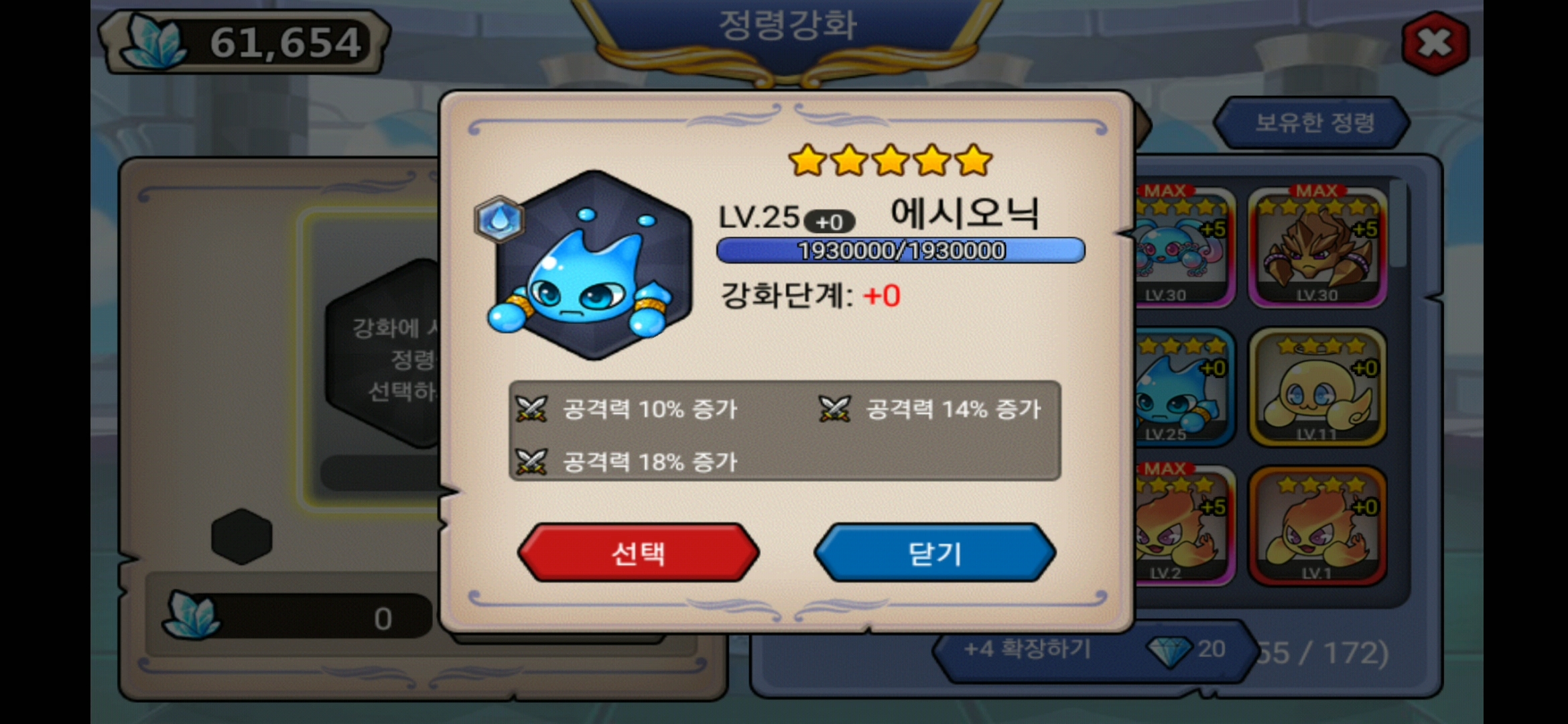Image resolution: width=1568 pixels, height=724 pixels.
Task: Select the MAX LV.30 brown rock spirit
Action: (x=1317, y=248)
